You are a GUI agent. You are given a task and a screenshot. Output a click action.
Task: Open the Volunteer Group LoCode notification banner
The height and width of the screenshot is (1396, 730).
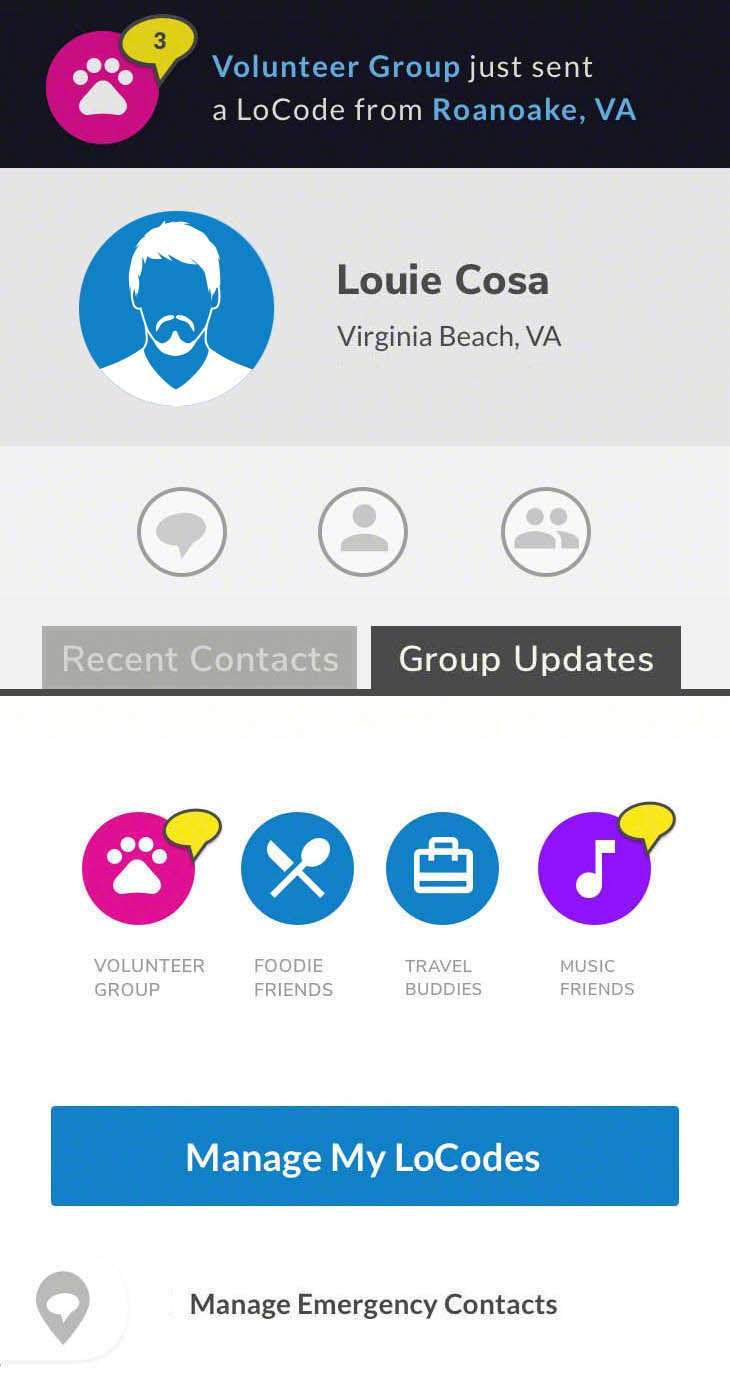point(365,84)
